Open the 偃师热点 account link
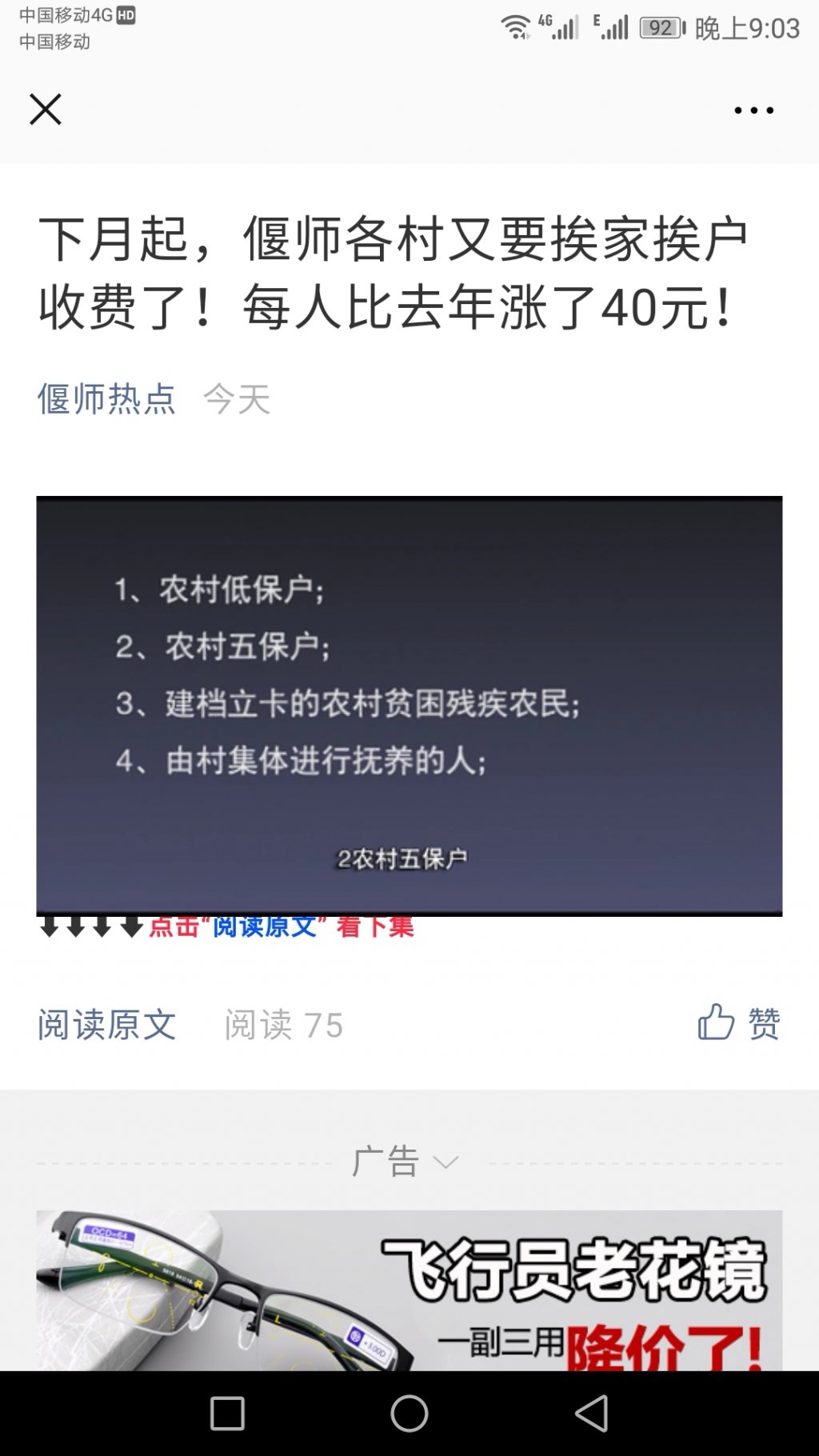 [x=106, y=398]
